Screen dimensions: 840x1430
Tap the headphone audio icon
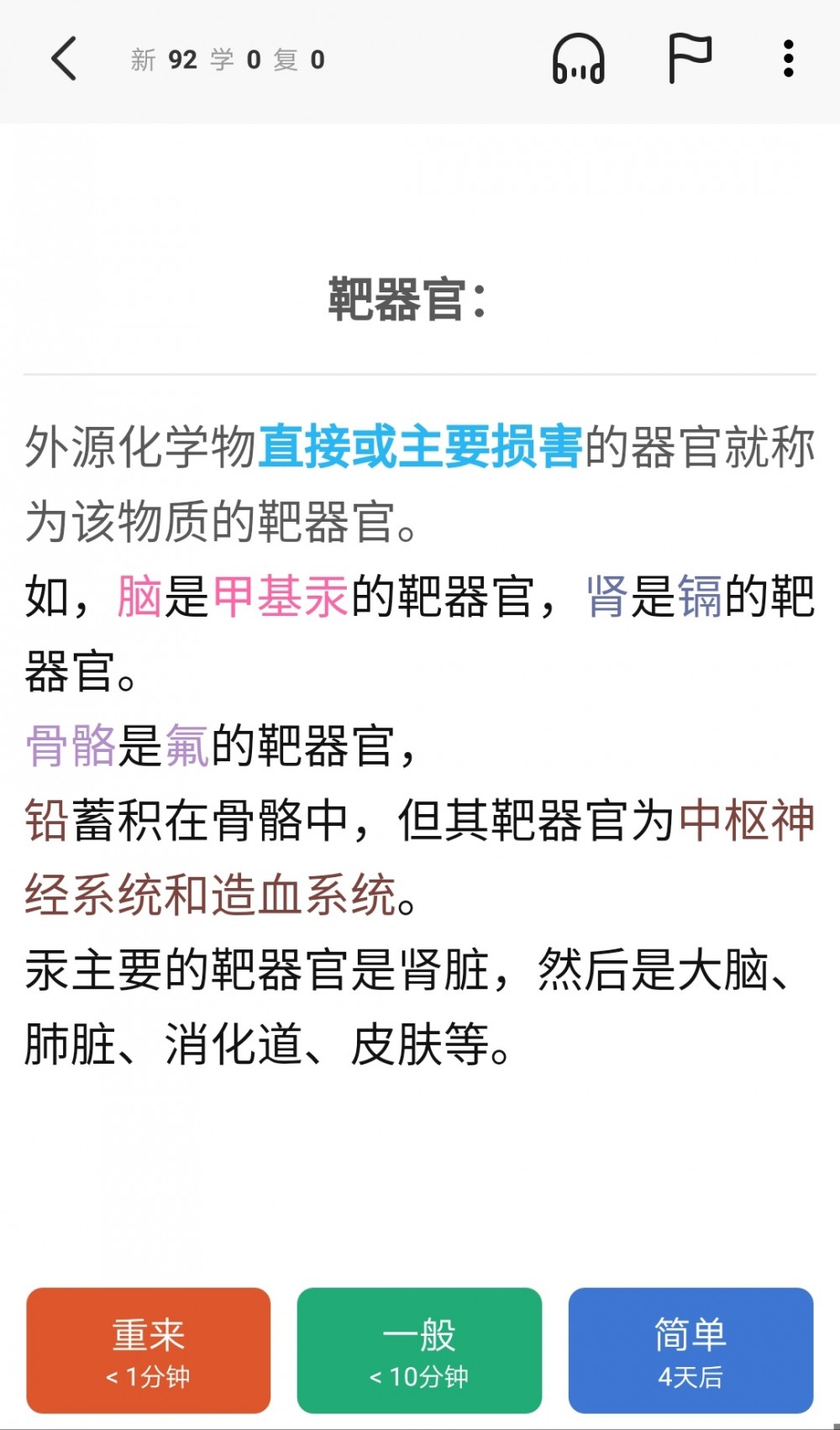(578, 59)
